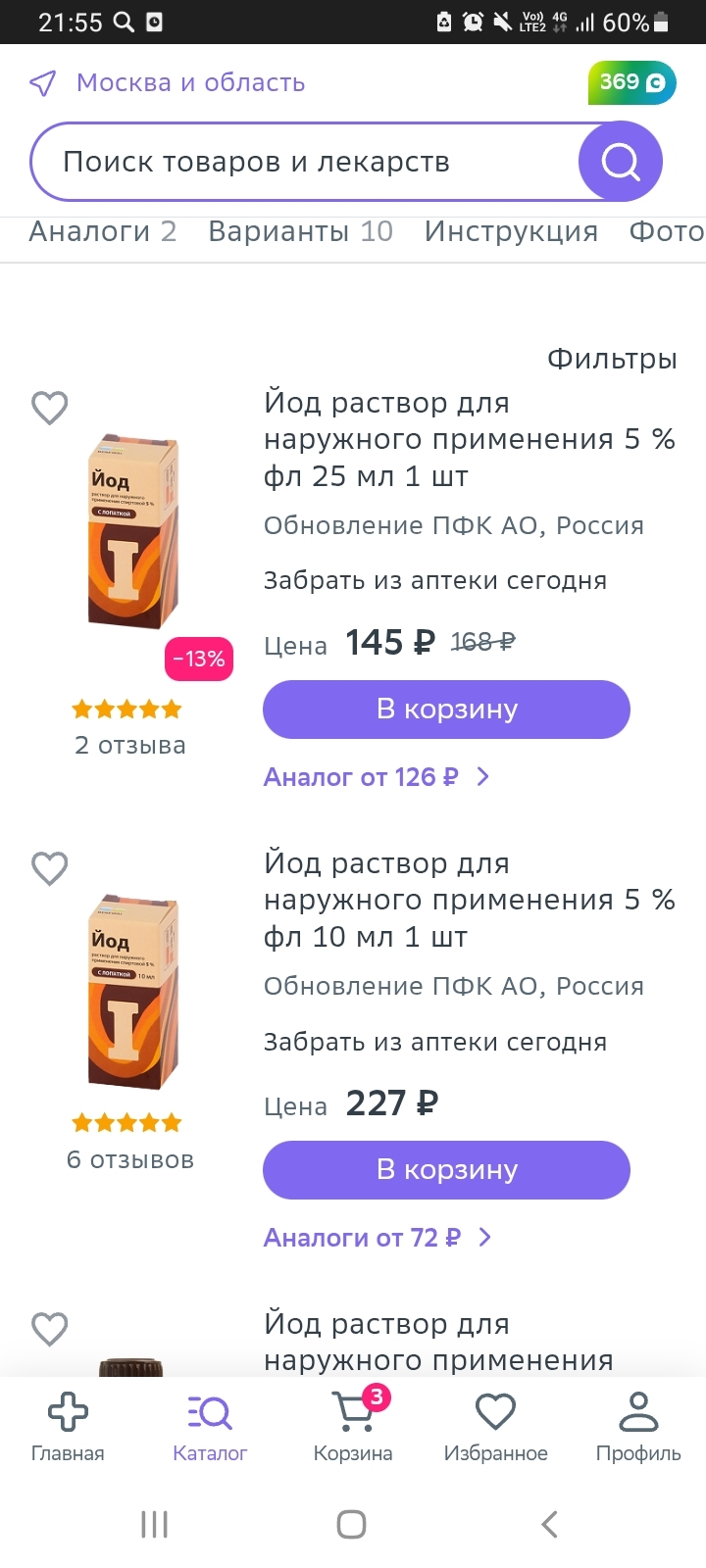Switch to the Аналоги tab
The height and width of the screenshot is (1568, 706).
[x=102, y=232]
